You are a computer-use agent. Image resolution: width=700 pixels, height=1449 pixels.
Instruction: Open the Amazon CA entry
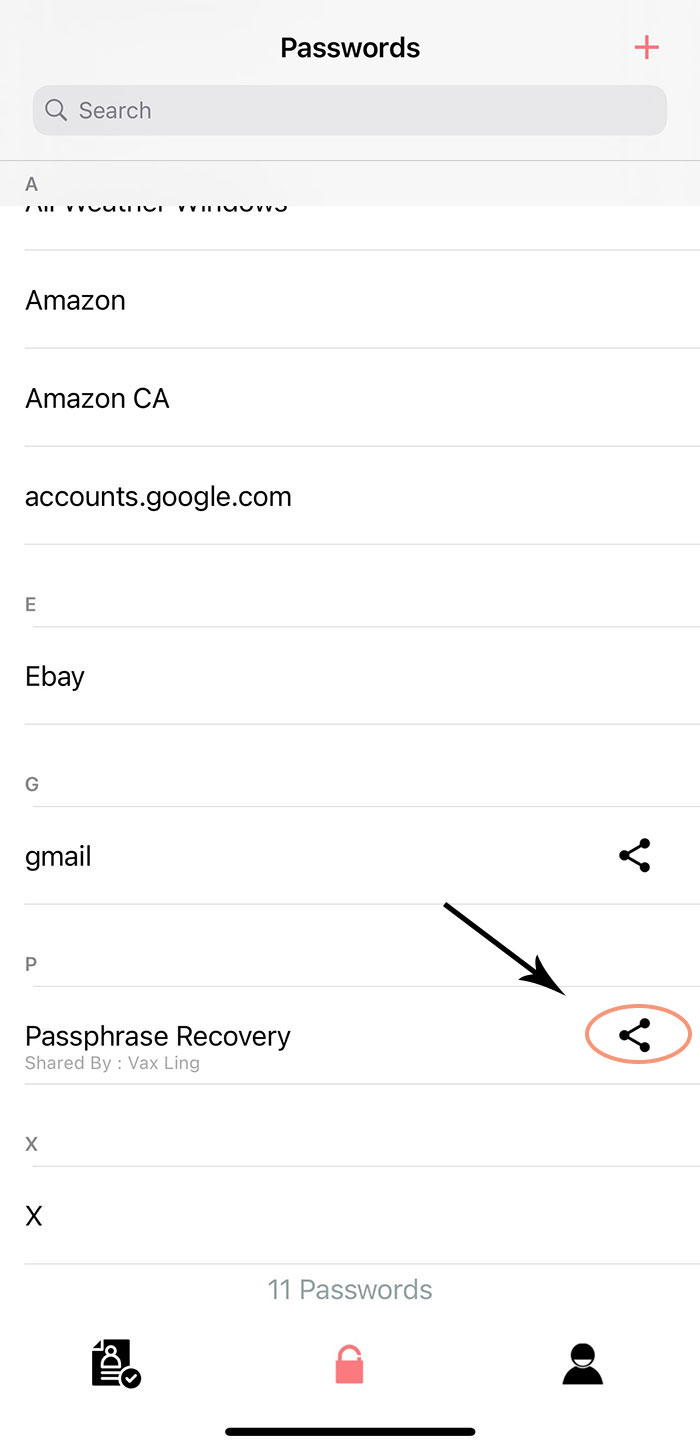click(x=350, y=398)
